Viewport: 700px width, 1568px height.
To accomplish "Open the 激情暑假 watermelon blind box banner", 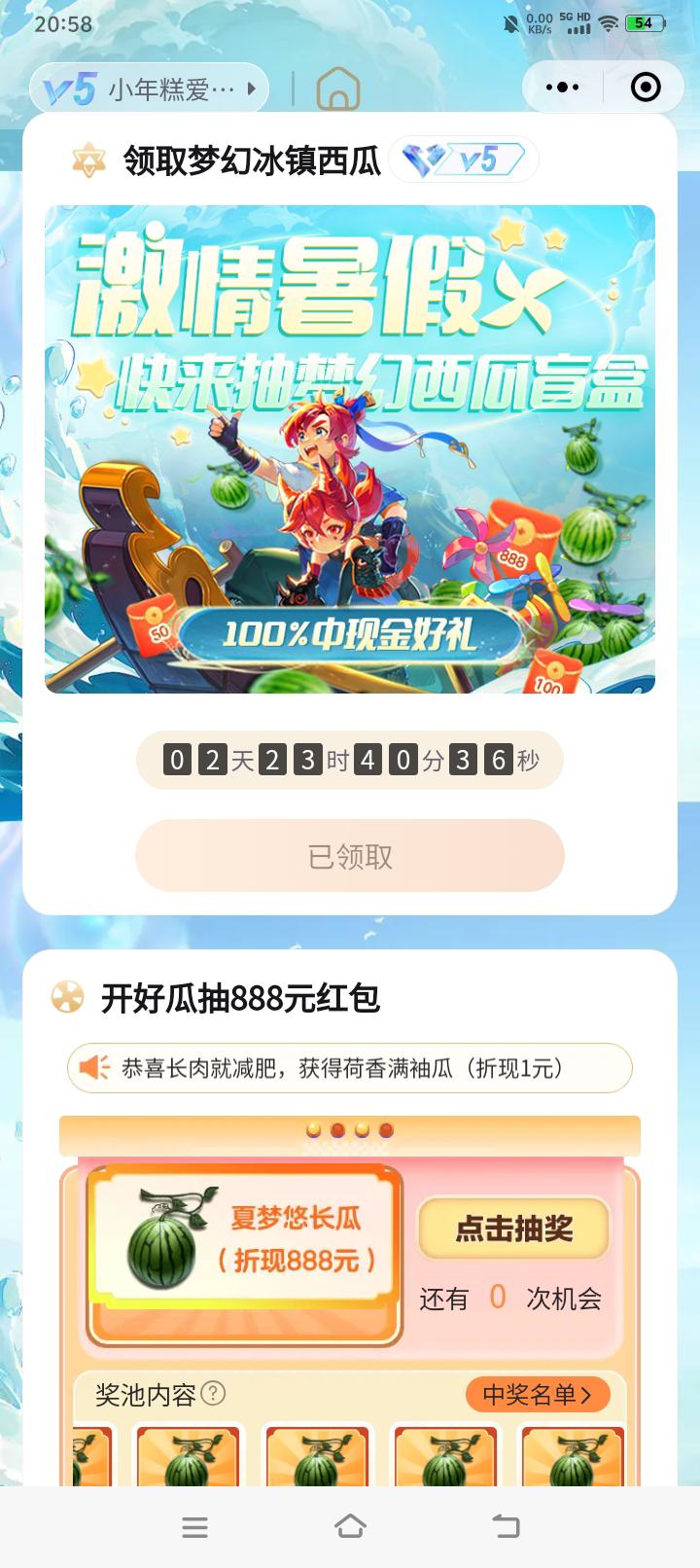I will tap(349, 448).
